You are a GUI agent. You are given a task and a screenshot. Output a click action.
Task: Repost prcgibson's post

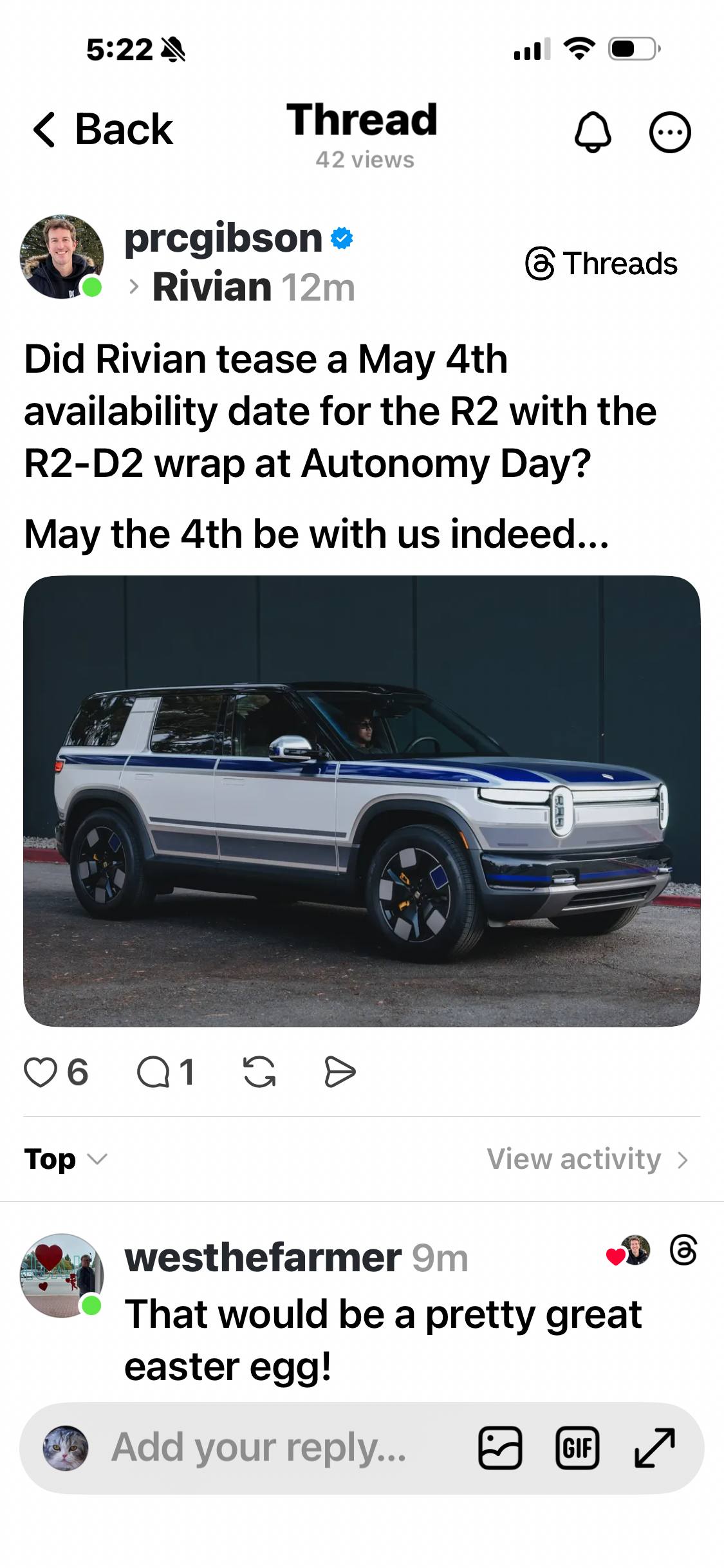(x=259, y=1072)
